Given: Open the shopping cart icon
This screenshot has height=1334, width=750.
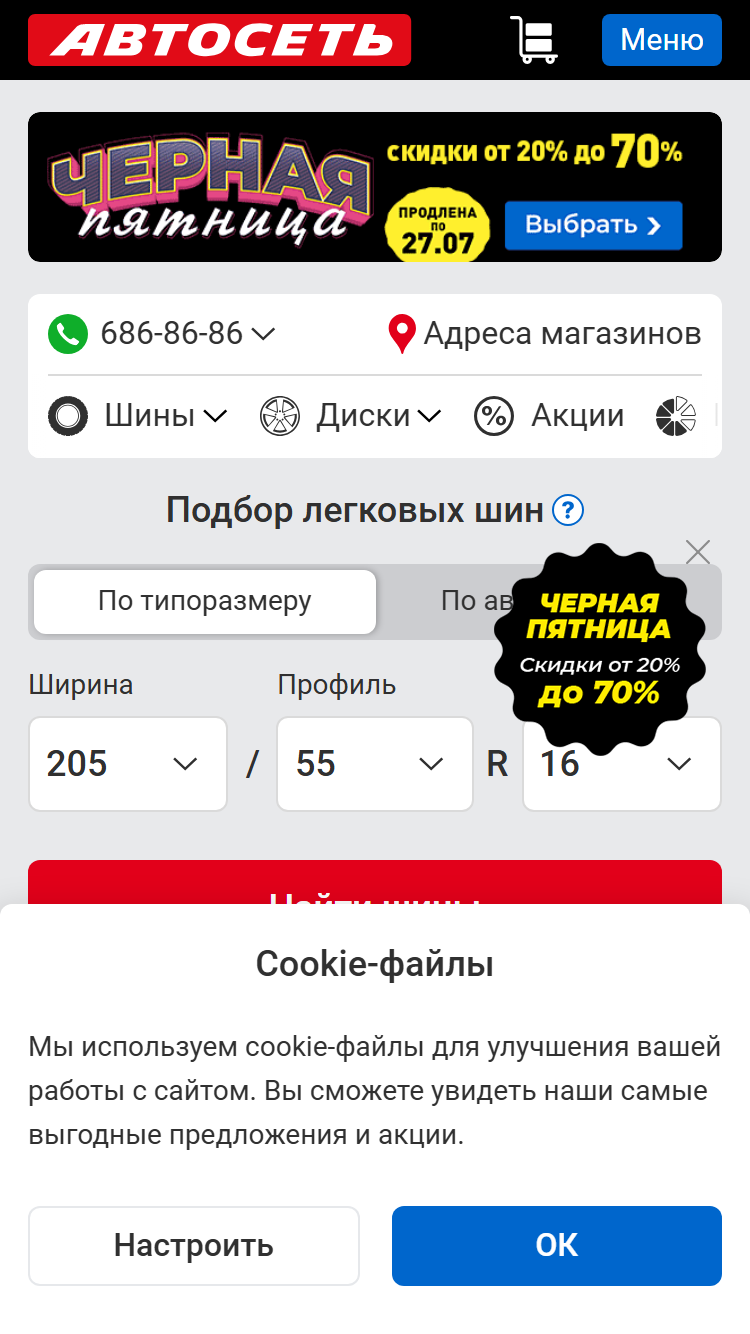Looking at the screenshot, I should click(x=533, y=40).
